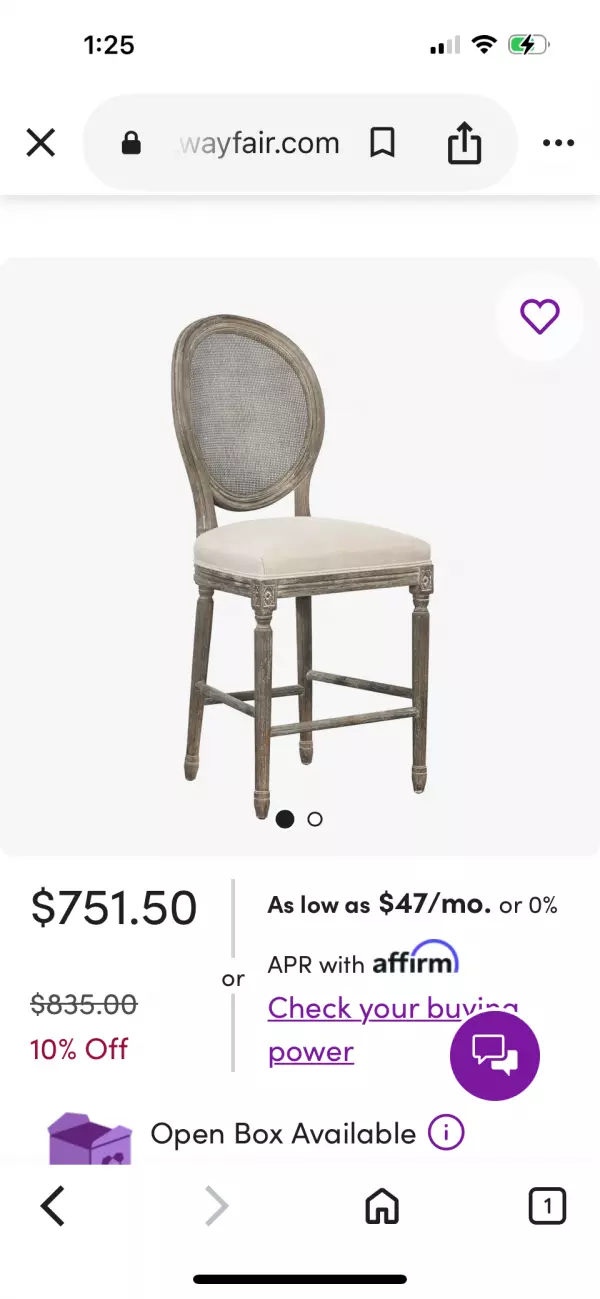Screen dimensions: 600x1299
Task: Go back to the previous page
Action: coord(53,1206)
